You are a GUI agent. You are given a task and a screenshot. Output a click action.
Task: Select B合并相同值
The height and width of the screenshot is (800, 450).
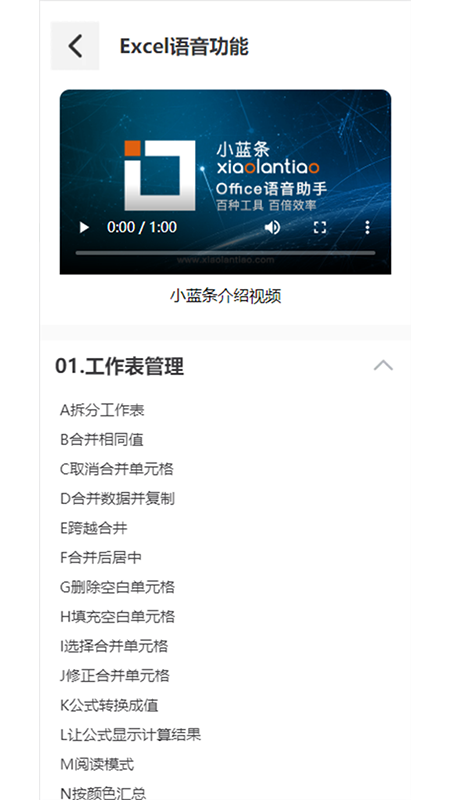coord(102,439)
